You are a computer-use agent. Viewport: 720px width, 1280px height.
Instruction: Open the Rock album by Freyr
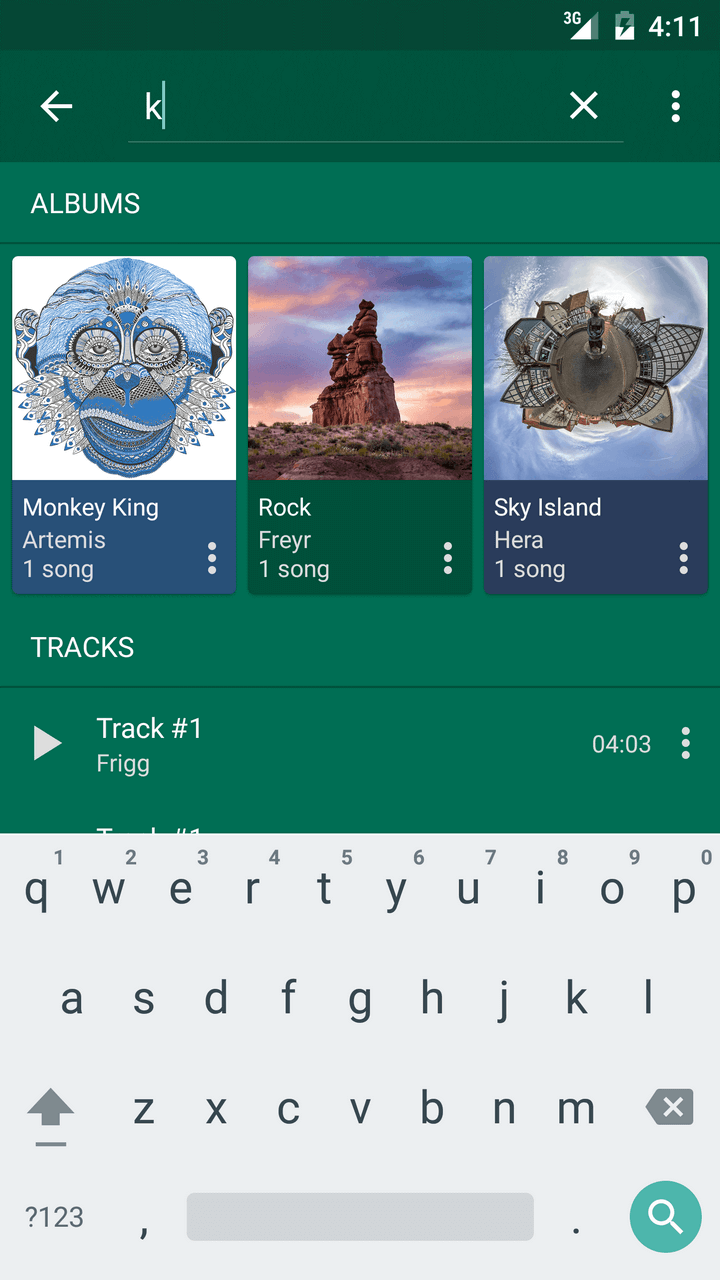pos(360,425)
